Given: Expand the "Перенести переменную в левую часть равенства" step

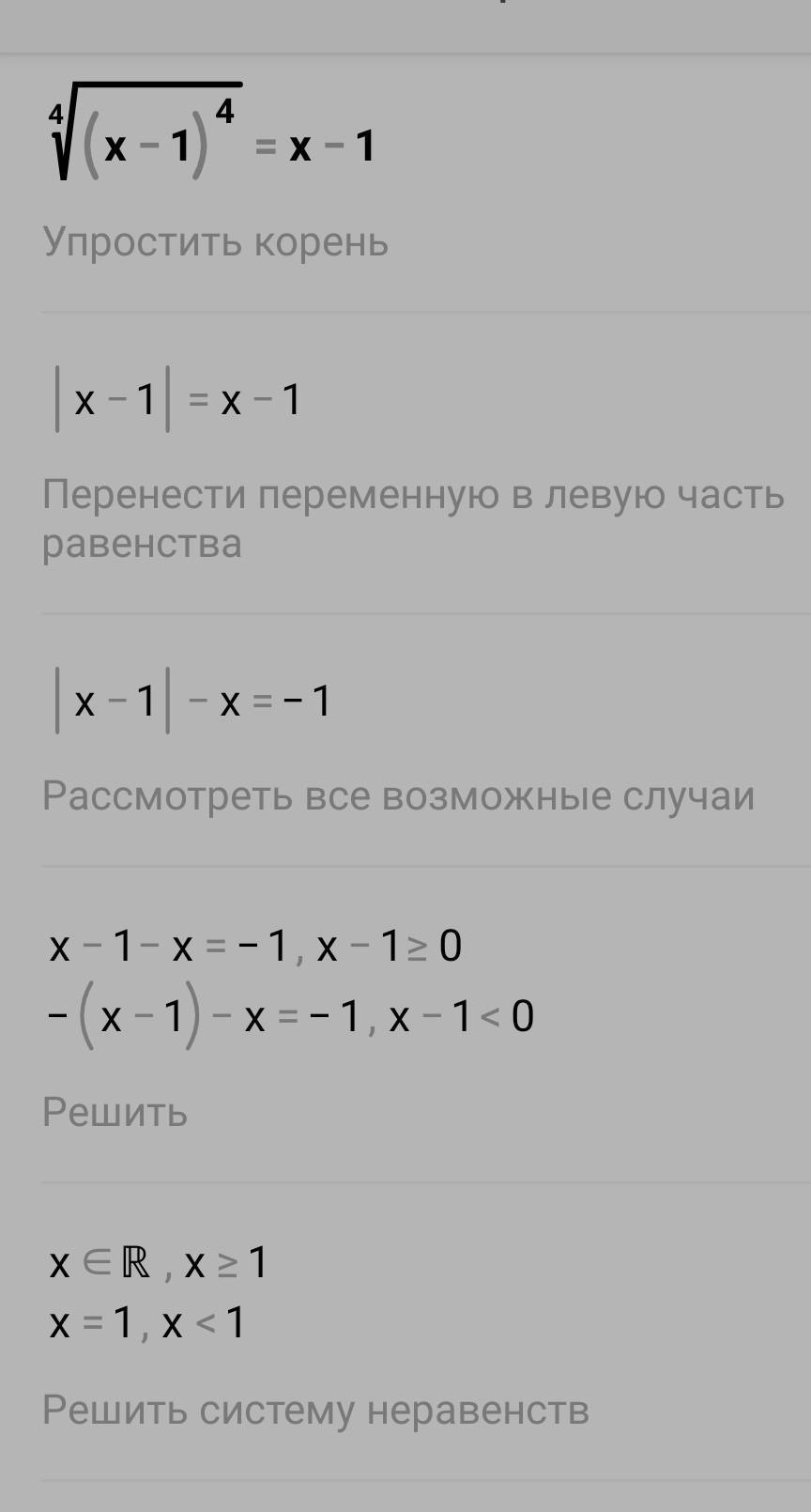Looking at the screenshot, I should (413, 518).
